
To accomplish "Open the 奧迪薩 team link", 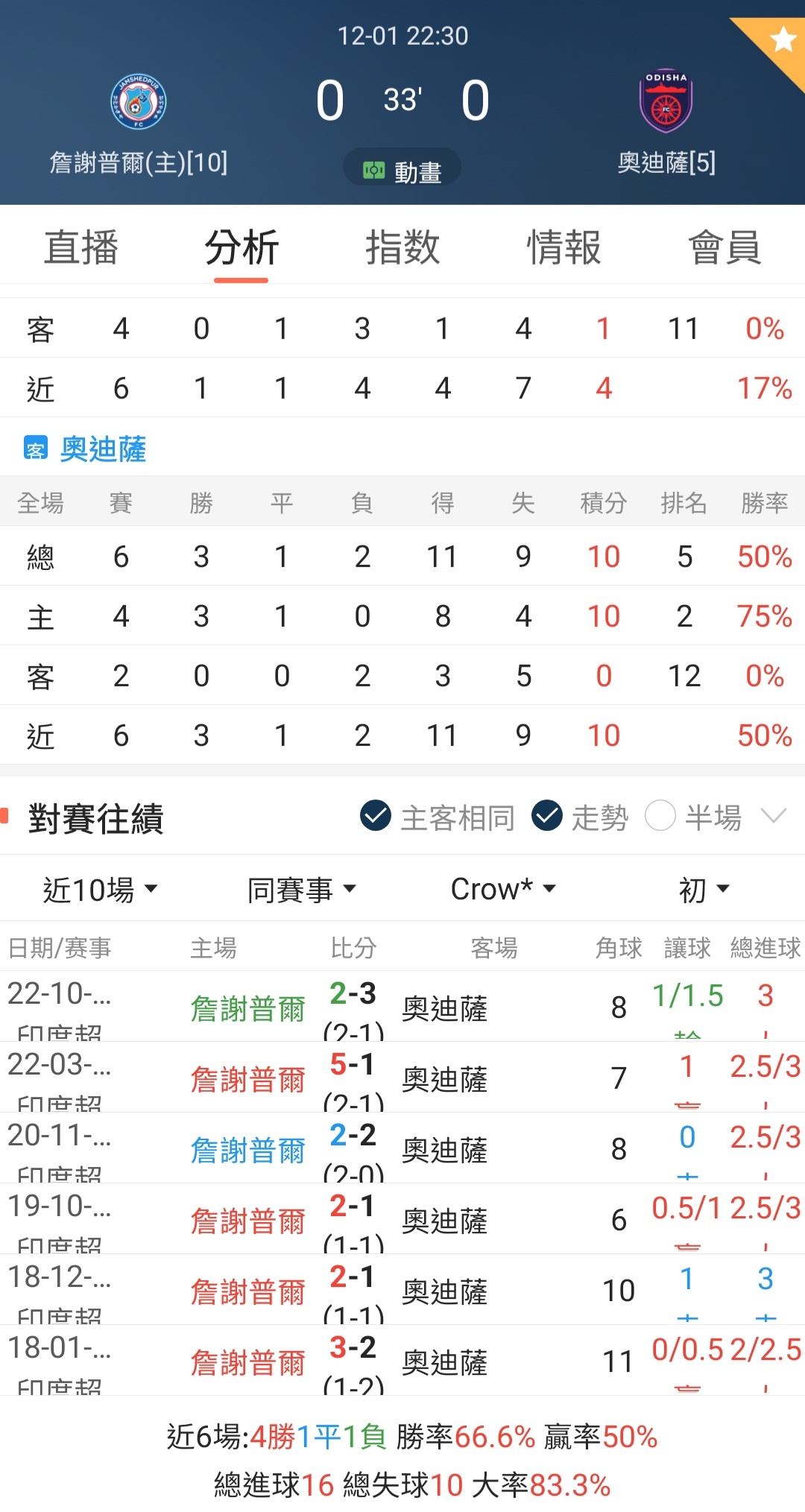I will coord(103,449).
